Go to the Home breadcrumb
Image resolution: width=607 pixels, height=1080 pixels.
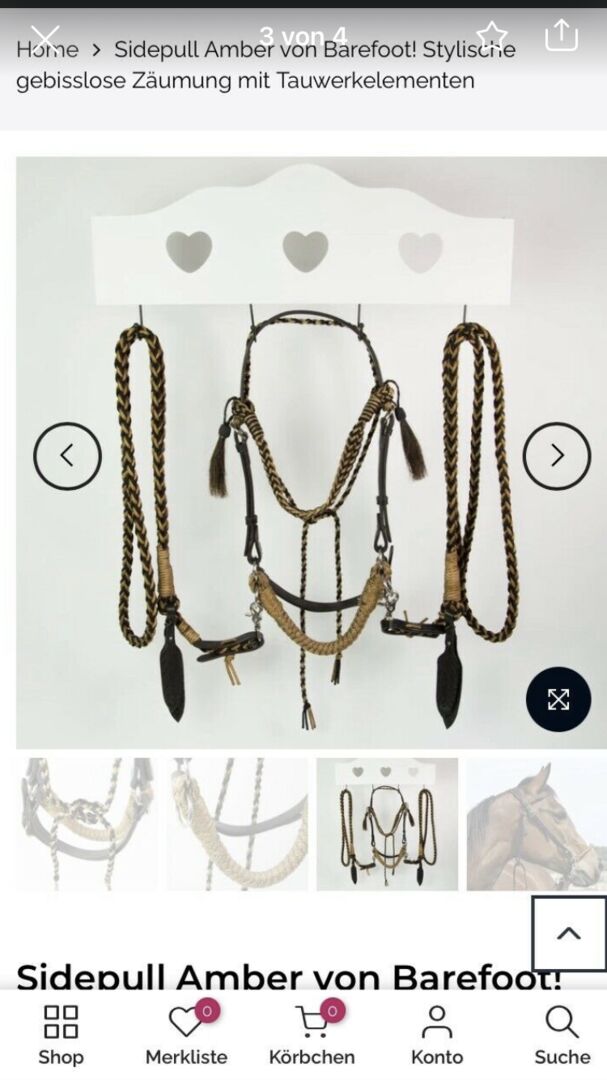47,49
